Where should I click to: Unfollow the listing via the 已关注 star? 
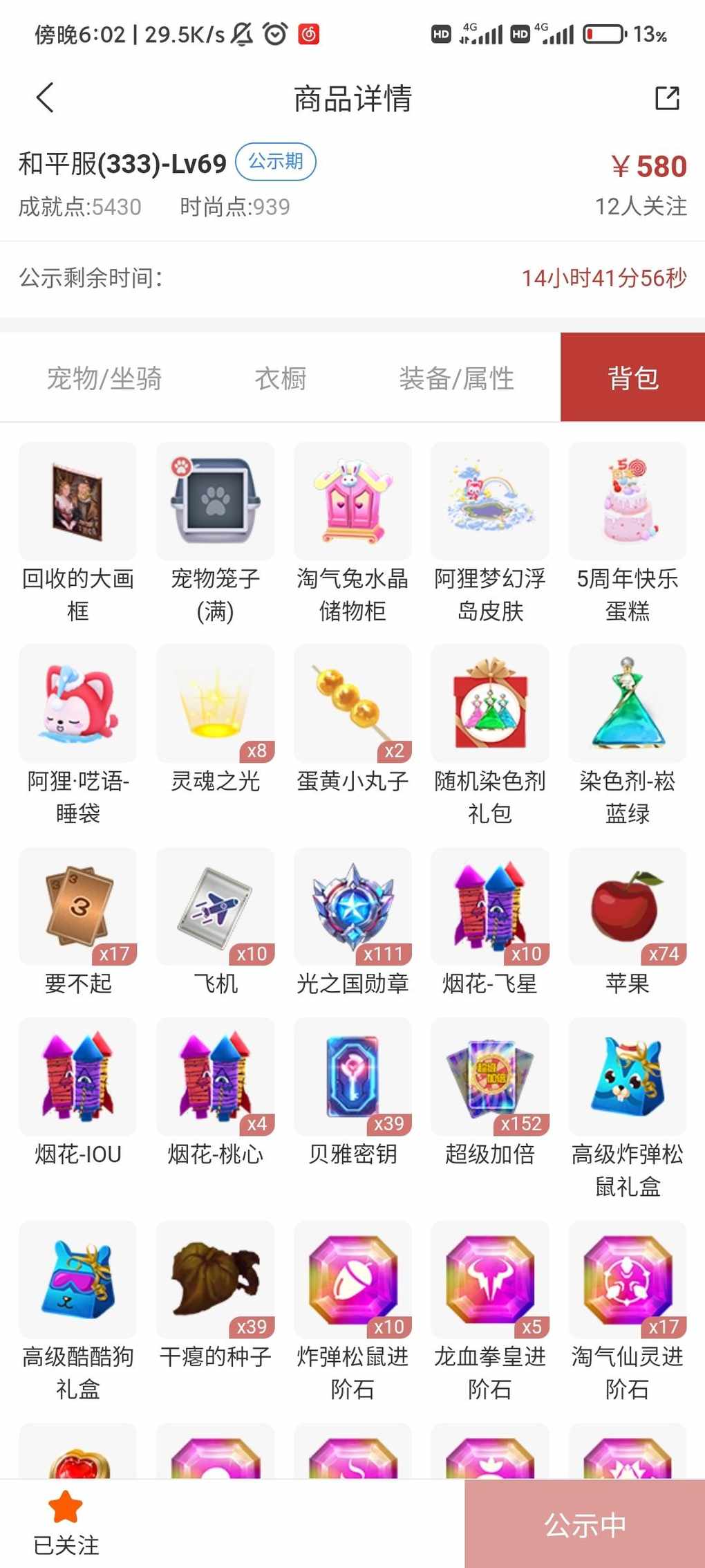[x=66, y=1522]
